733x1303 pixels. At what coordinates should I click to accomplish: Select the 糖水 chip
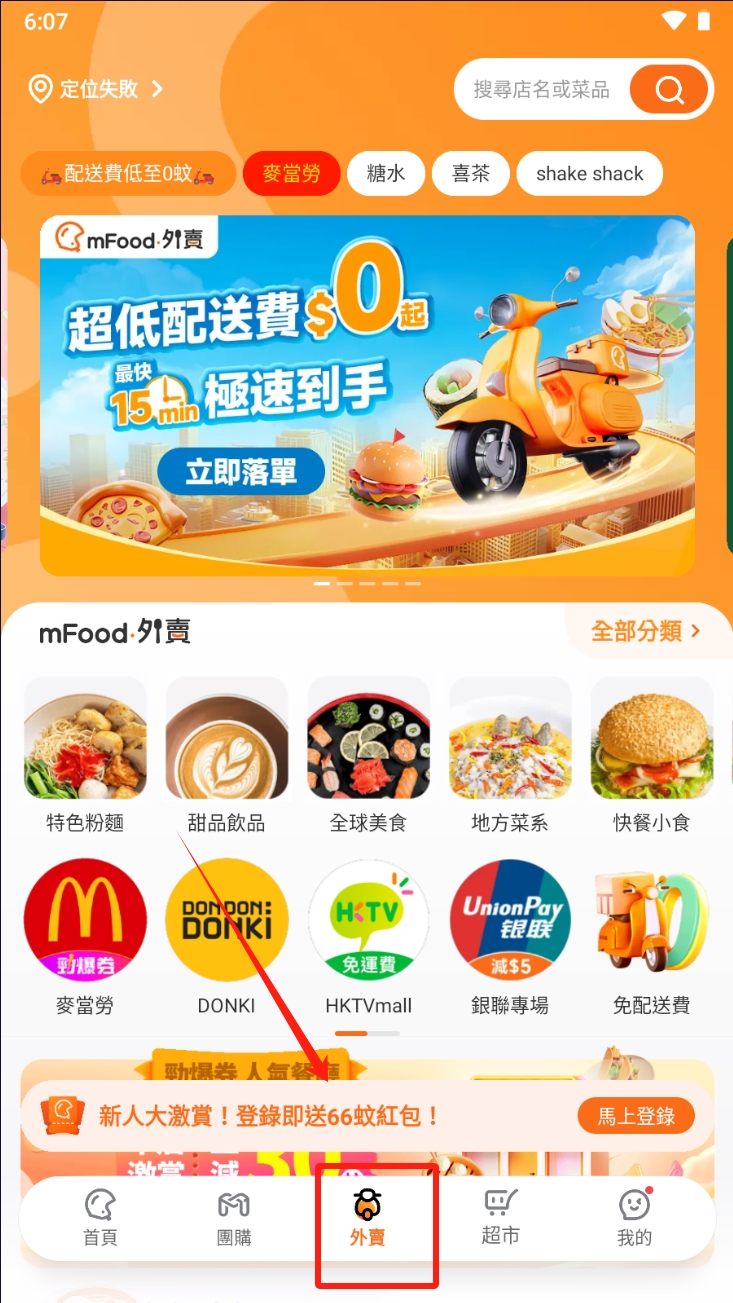[x=386, y=174]
